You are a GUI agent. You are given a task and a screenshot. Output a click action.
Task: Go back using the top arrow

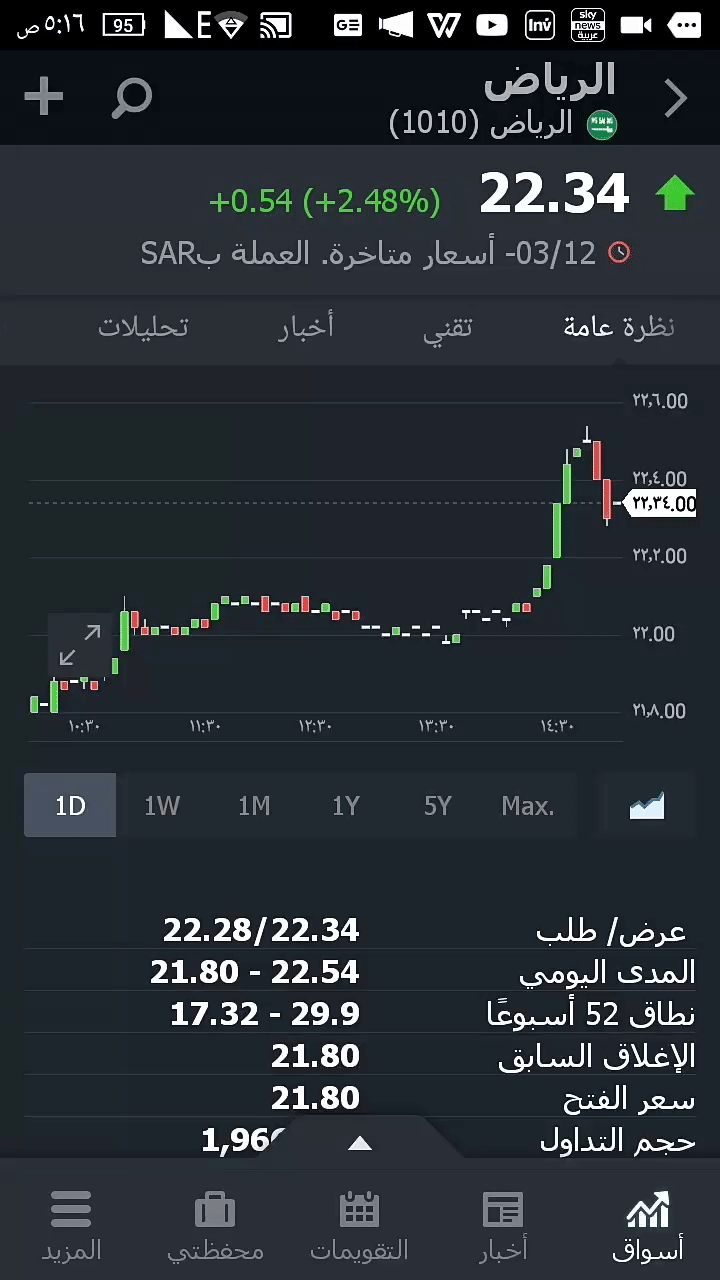[676, 98]
